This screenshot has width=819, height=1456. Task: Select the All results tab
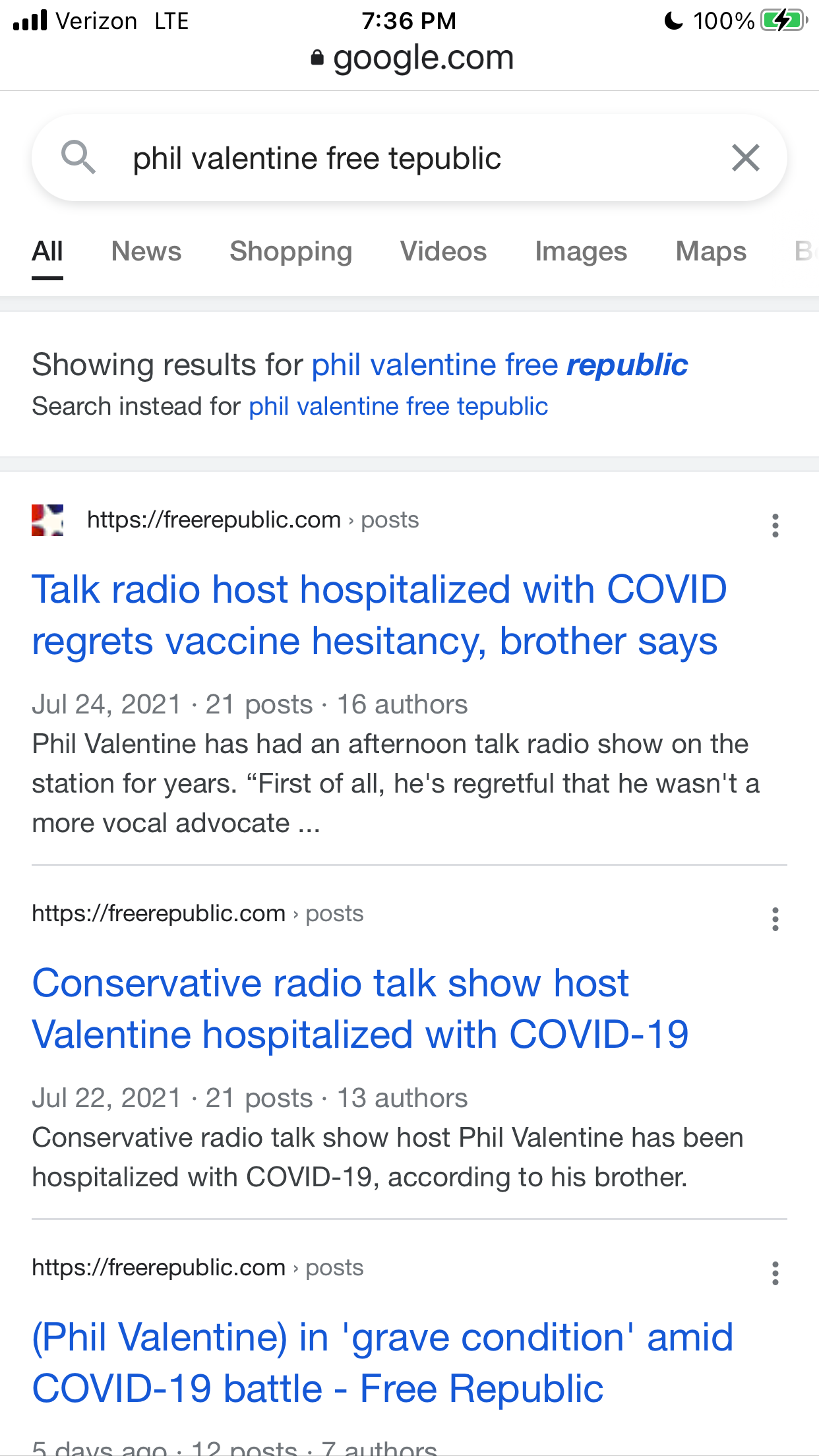[x=47, y=251]
